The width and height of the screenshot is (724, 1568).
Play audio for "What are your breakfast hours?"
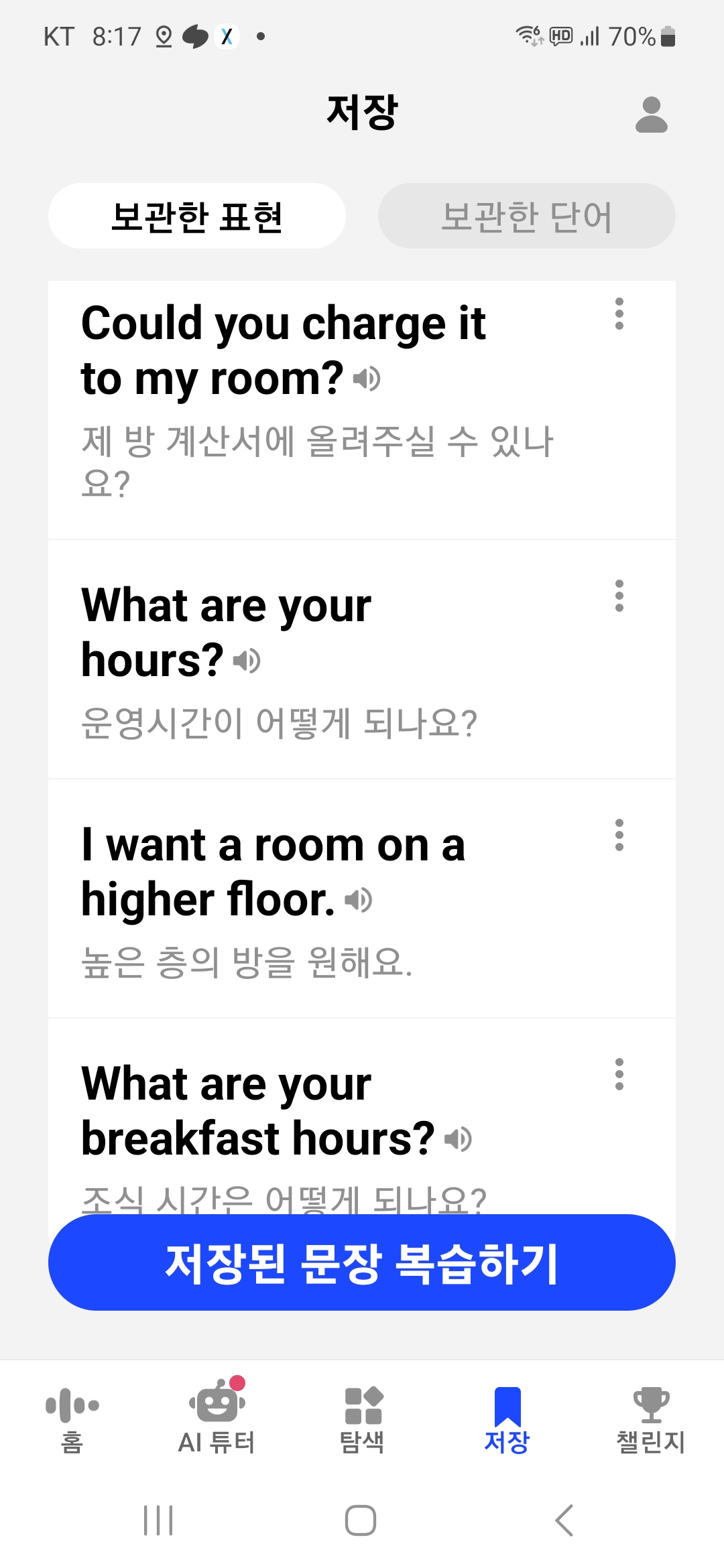(459, 1139)
